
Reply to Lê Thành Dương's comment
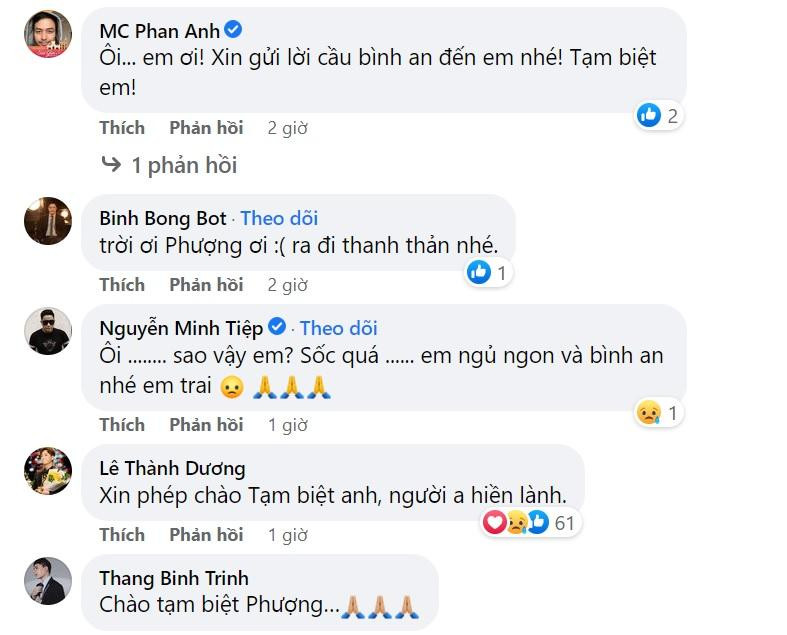pyautogui.click(x=206, y=535)
